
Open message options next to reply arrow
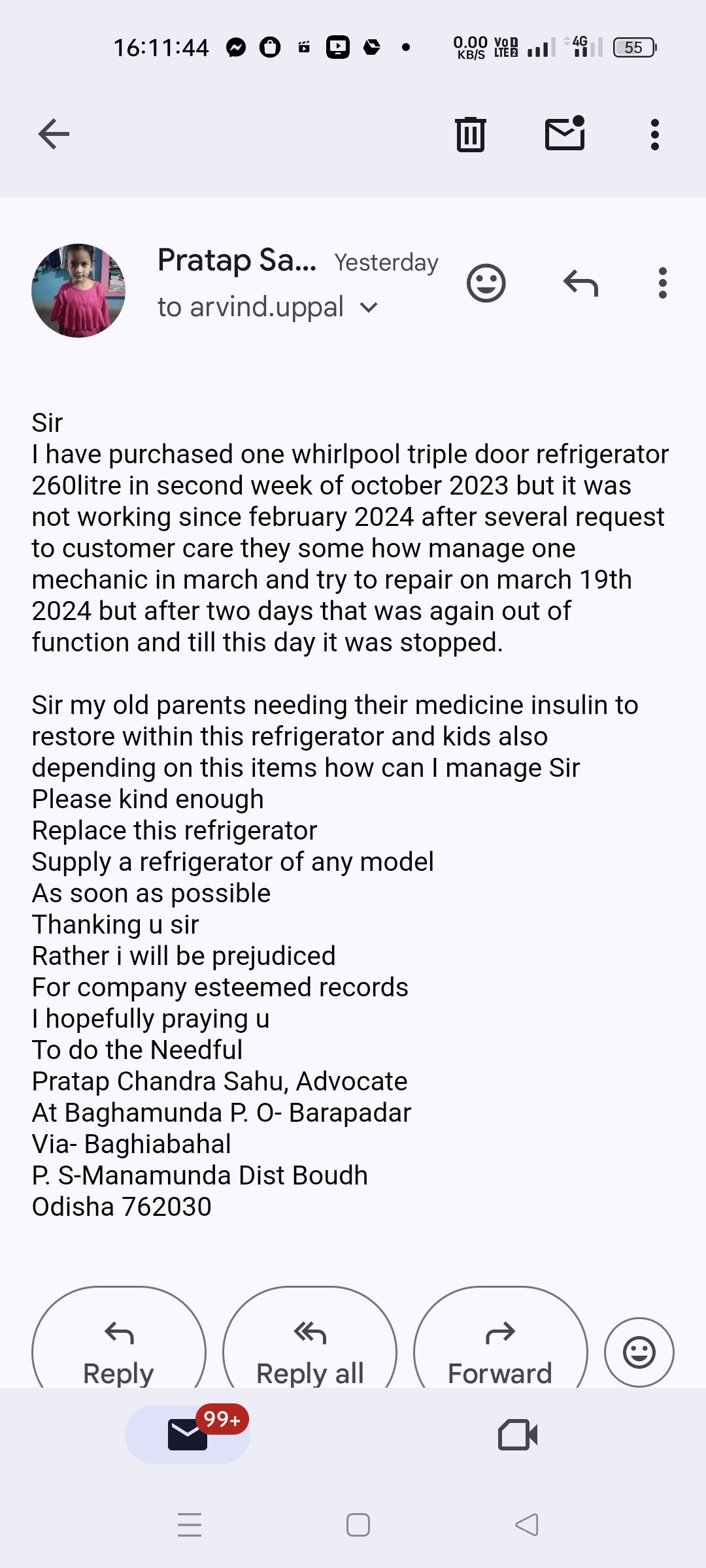click(662, 284)
